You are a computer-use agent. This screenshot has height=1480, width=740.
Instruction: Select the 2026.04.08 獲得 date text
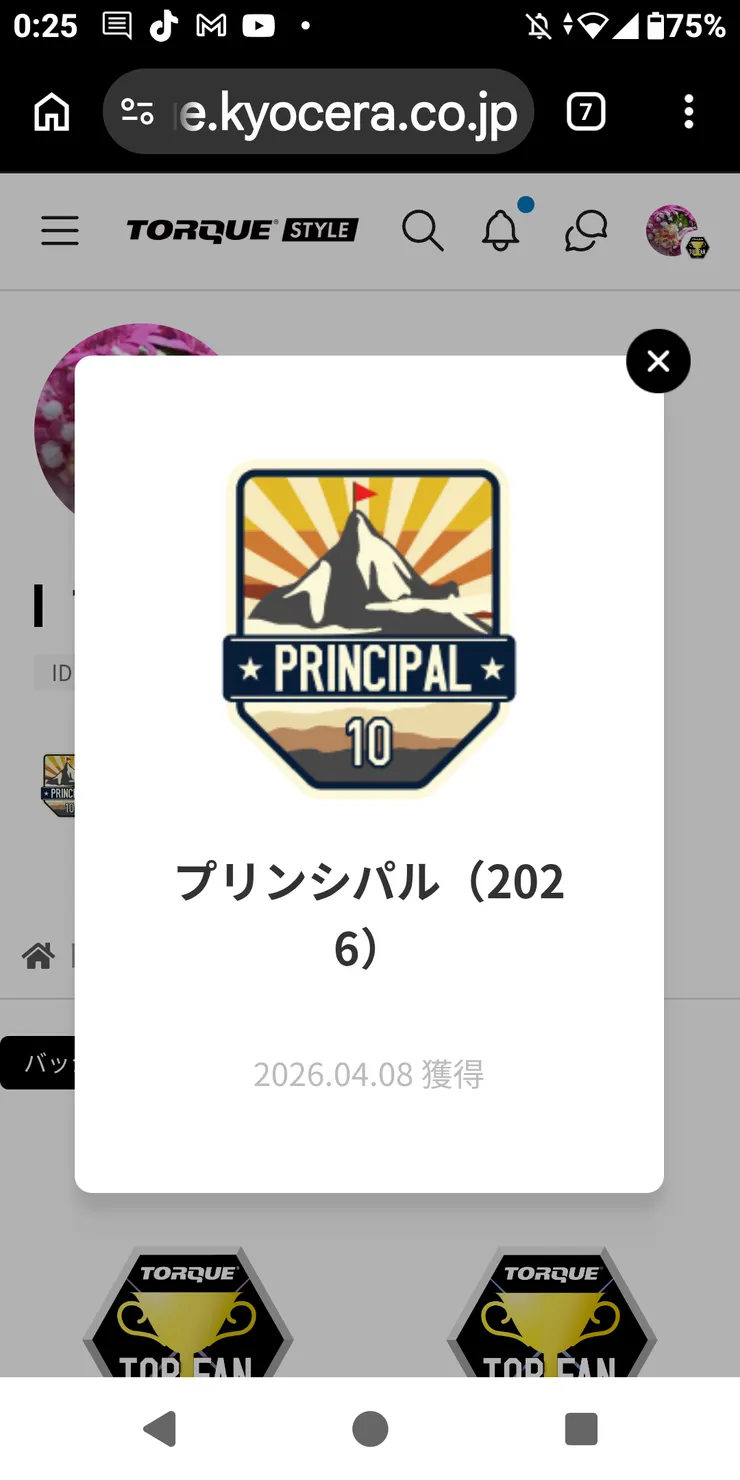pos(369,1074)
